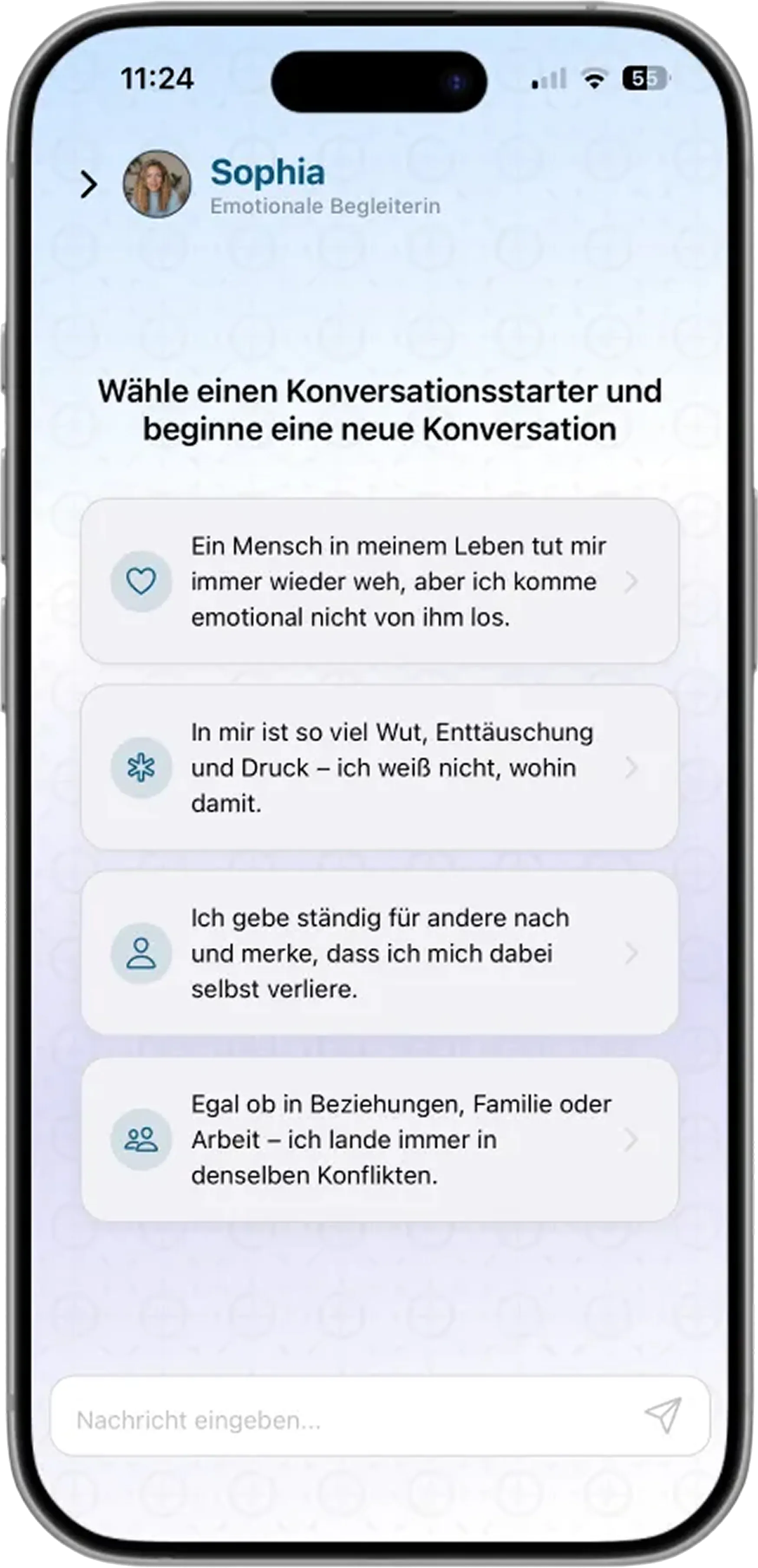Send the message with the paper plane icon
The image size is (758, 1568).
pyautogui.click(x=663, y=1415)
